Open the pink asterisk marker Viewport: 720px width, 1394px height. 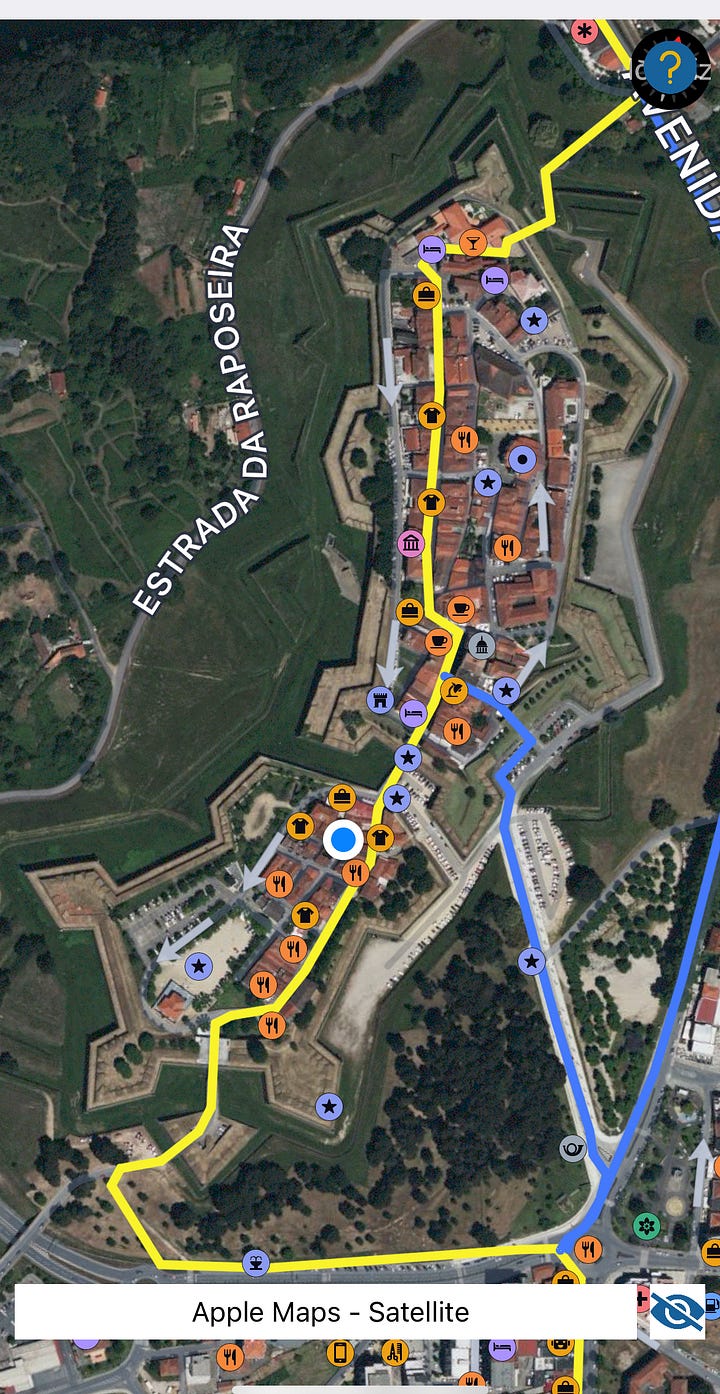584,30
